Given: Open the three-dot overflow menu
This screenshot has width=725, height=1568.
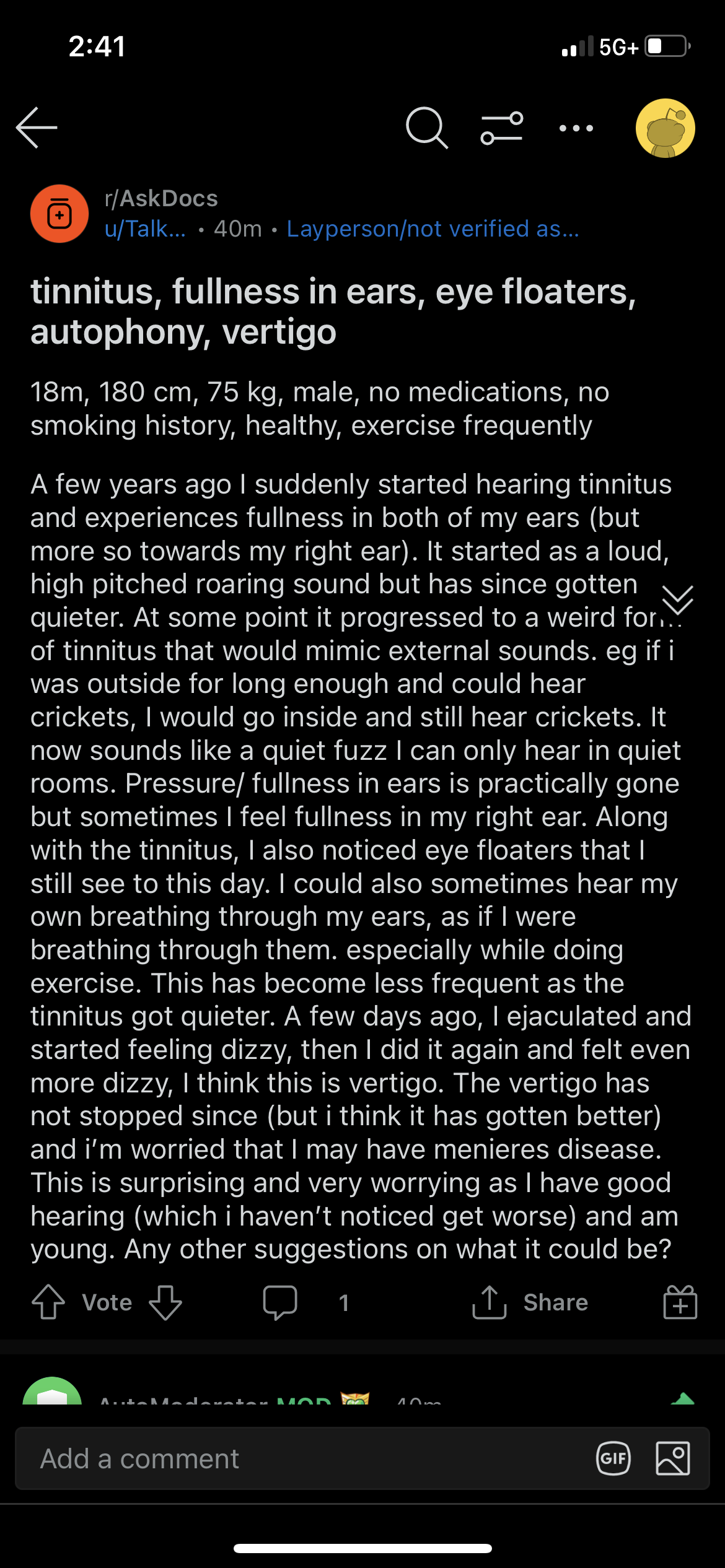Looking at the screenshot, I should coord(576,128).
